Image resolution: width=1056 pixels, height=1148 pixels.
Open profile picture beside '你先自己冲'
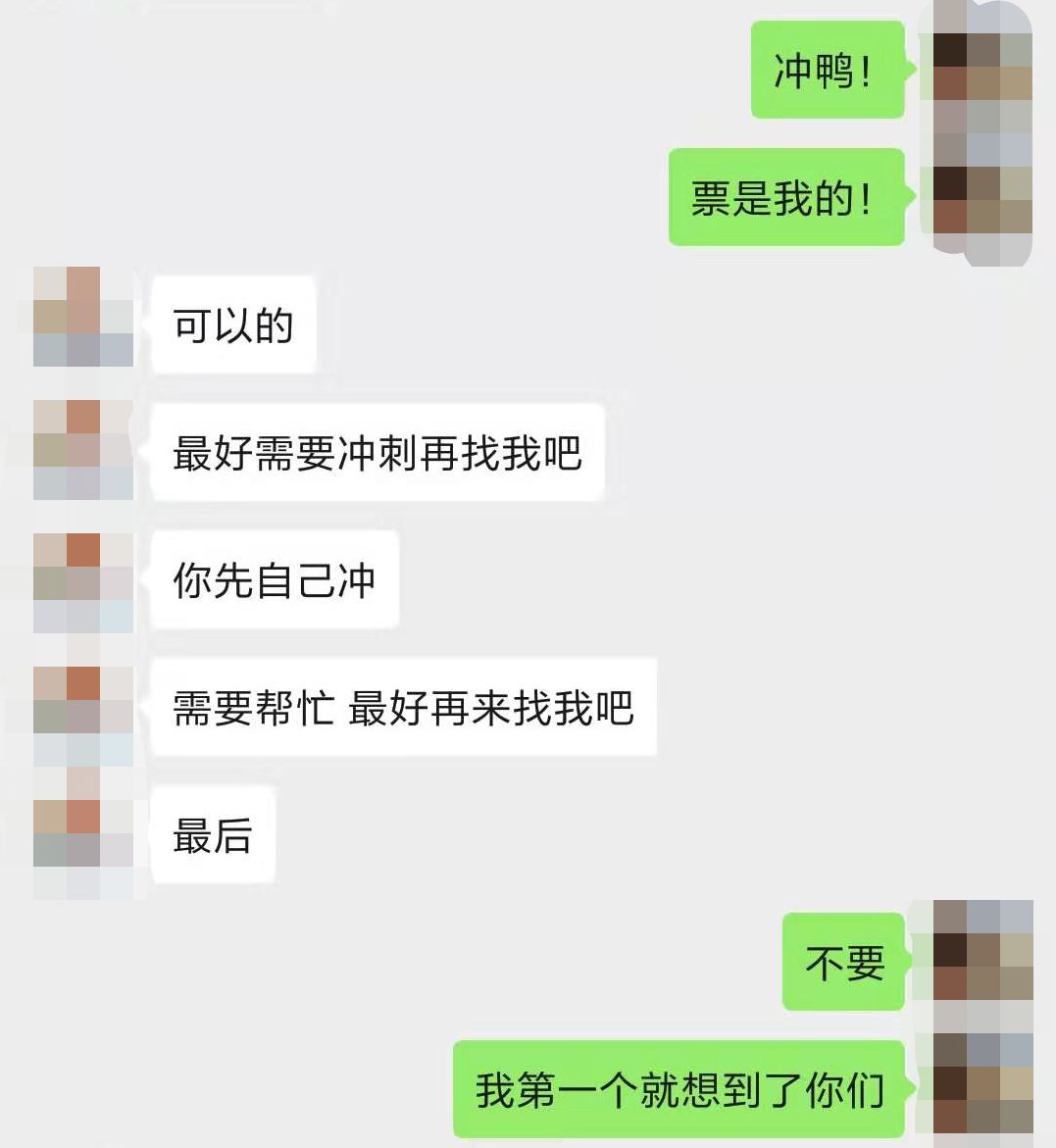click(x=83, y=582)
